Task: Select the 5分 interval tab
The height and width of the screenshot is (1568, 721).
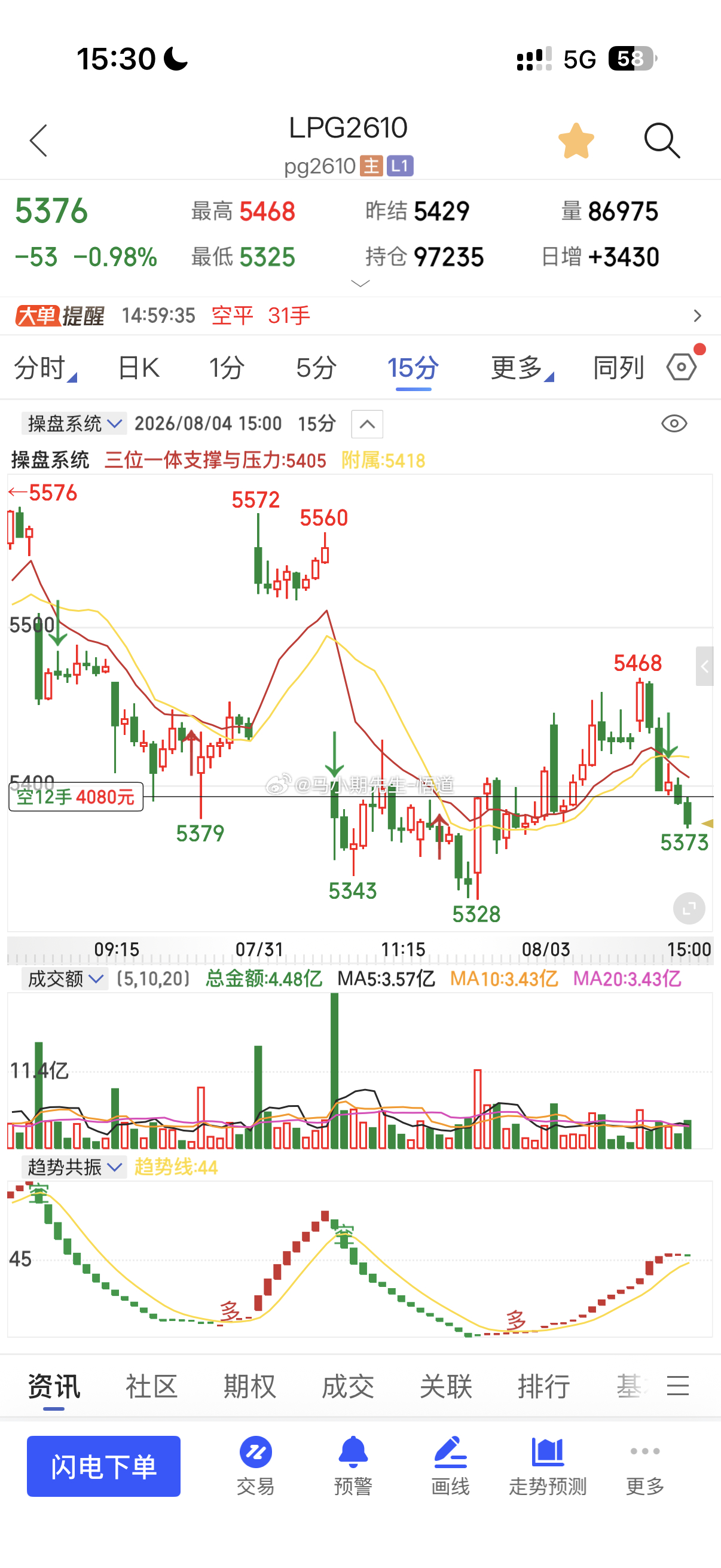Action: tap(316, 368)
